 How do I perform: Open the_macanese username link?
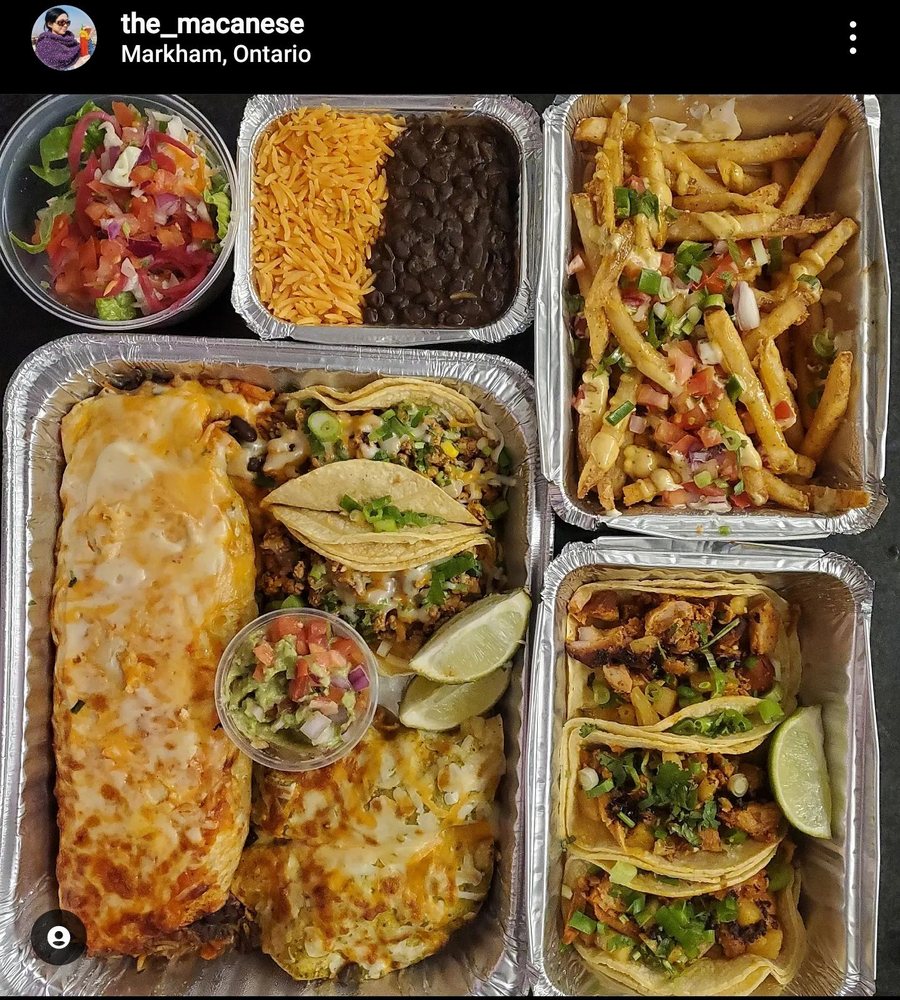tap(212, 24)
